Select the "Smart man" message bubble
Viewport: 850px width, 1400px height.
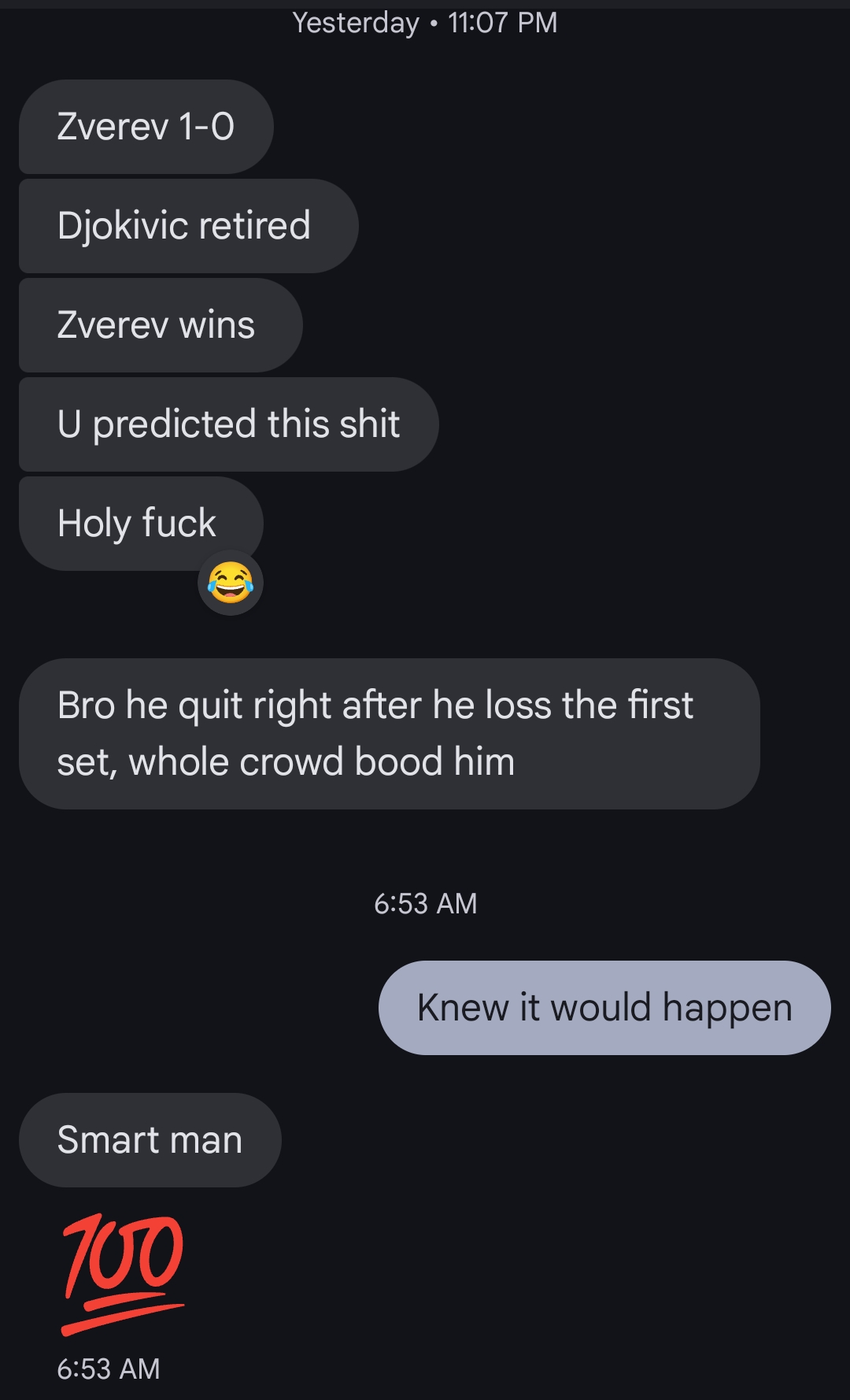pyautogui.click(x=150, y=1139)
